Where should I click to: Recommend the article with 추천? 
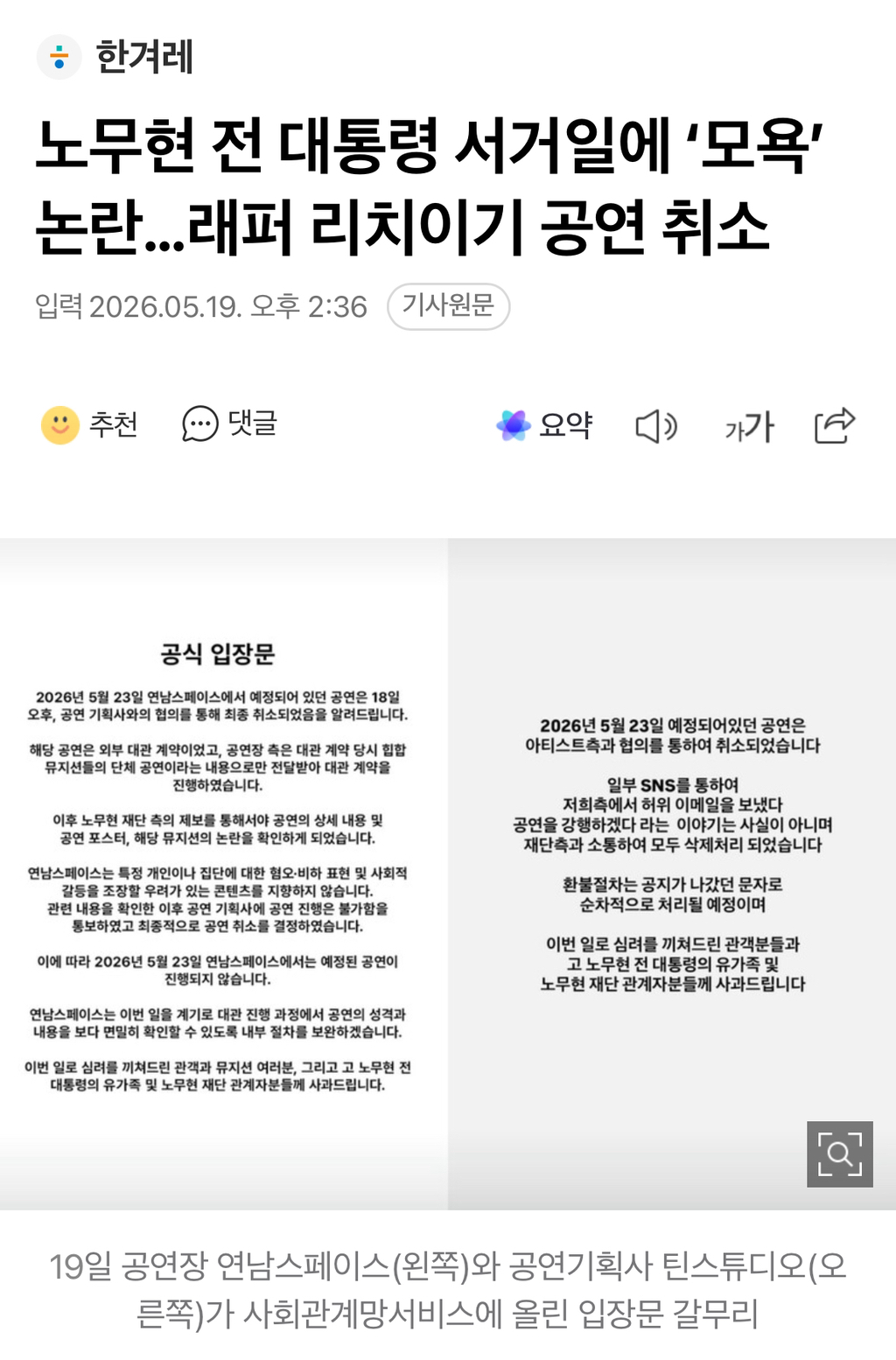[x=89, y=425]
